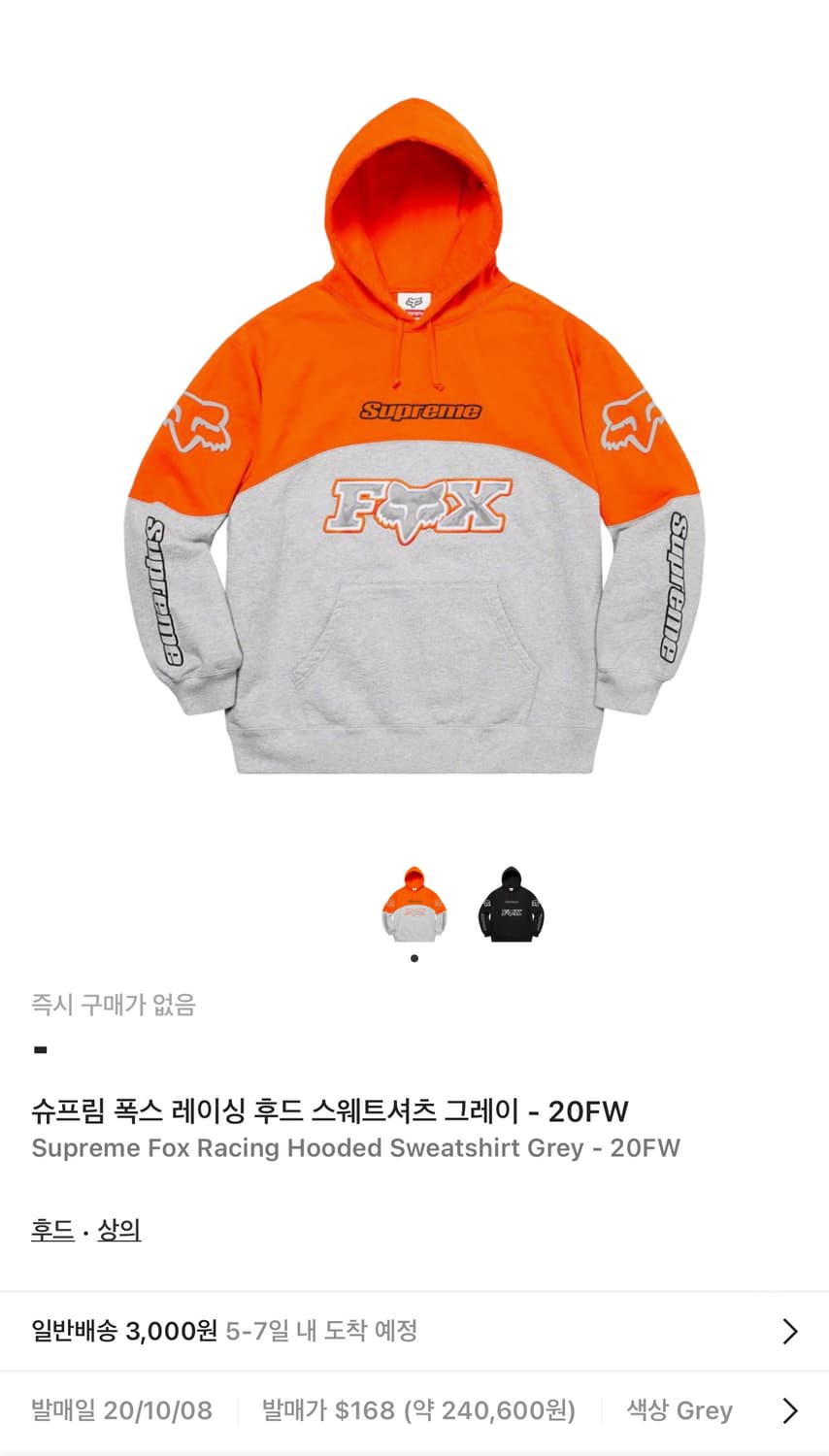
Task: Click the 5-7일 내 도착 예정 text
Action: point(322,1332)
